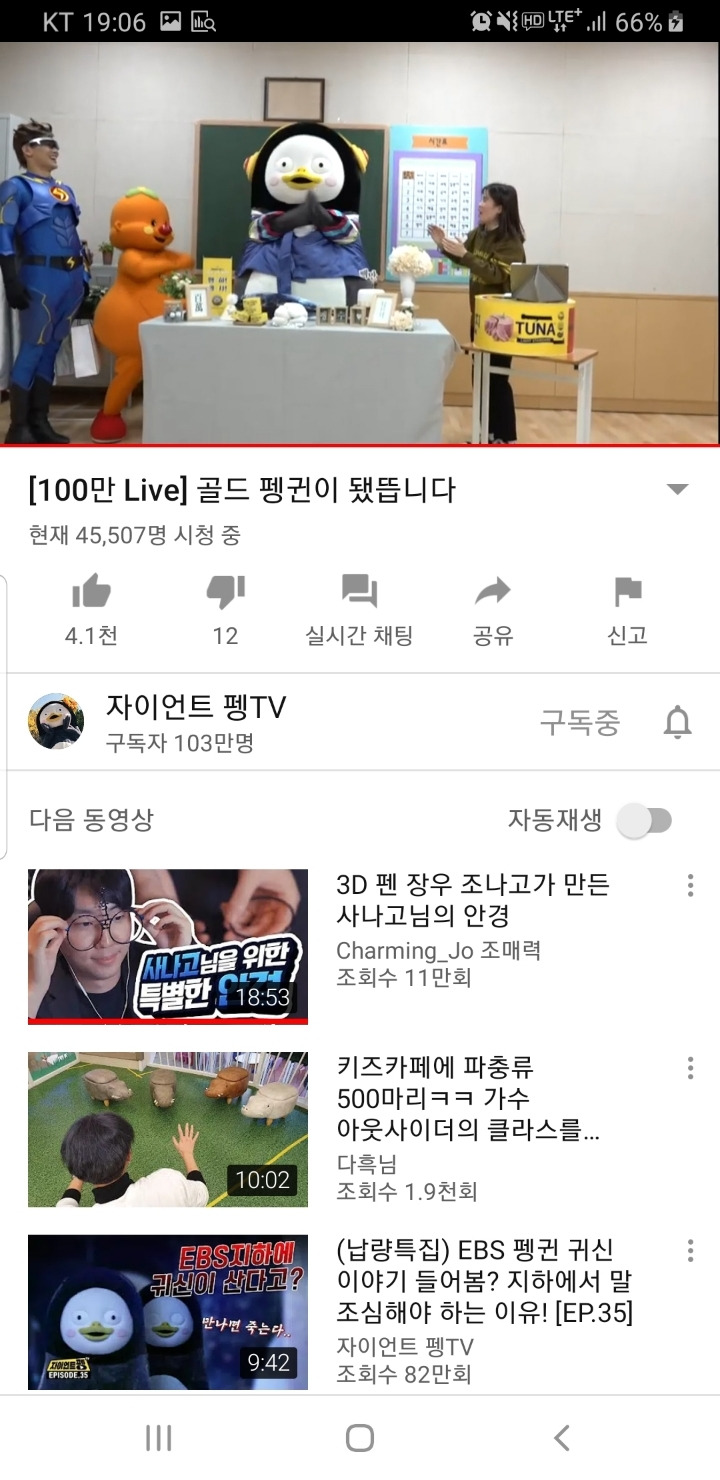Go back with the system back button

click(x=561, y=1438)
